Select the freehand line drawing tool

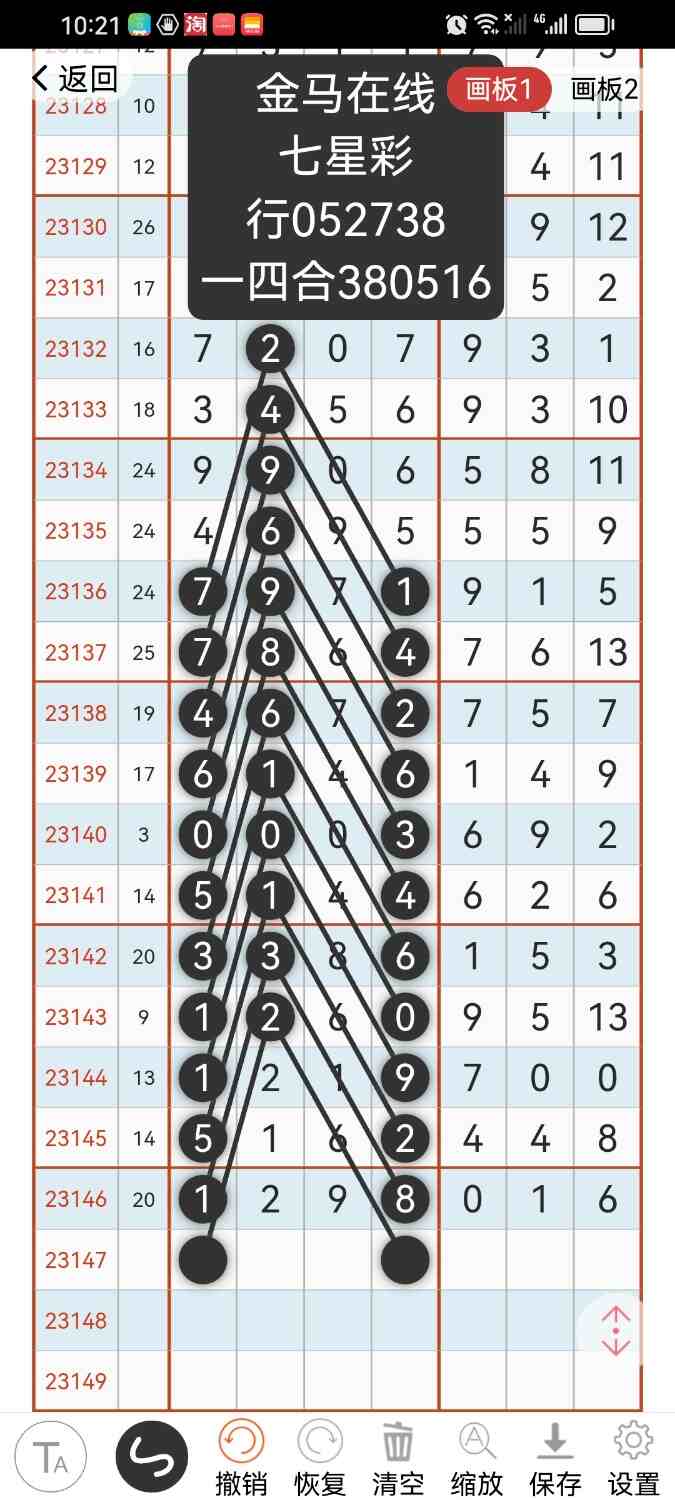tap(152, 1457)
